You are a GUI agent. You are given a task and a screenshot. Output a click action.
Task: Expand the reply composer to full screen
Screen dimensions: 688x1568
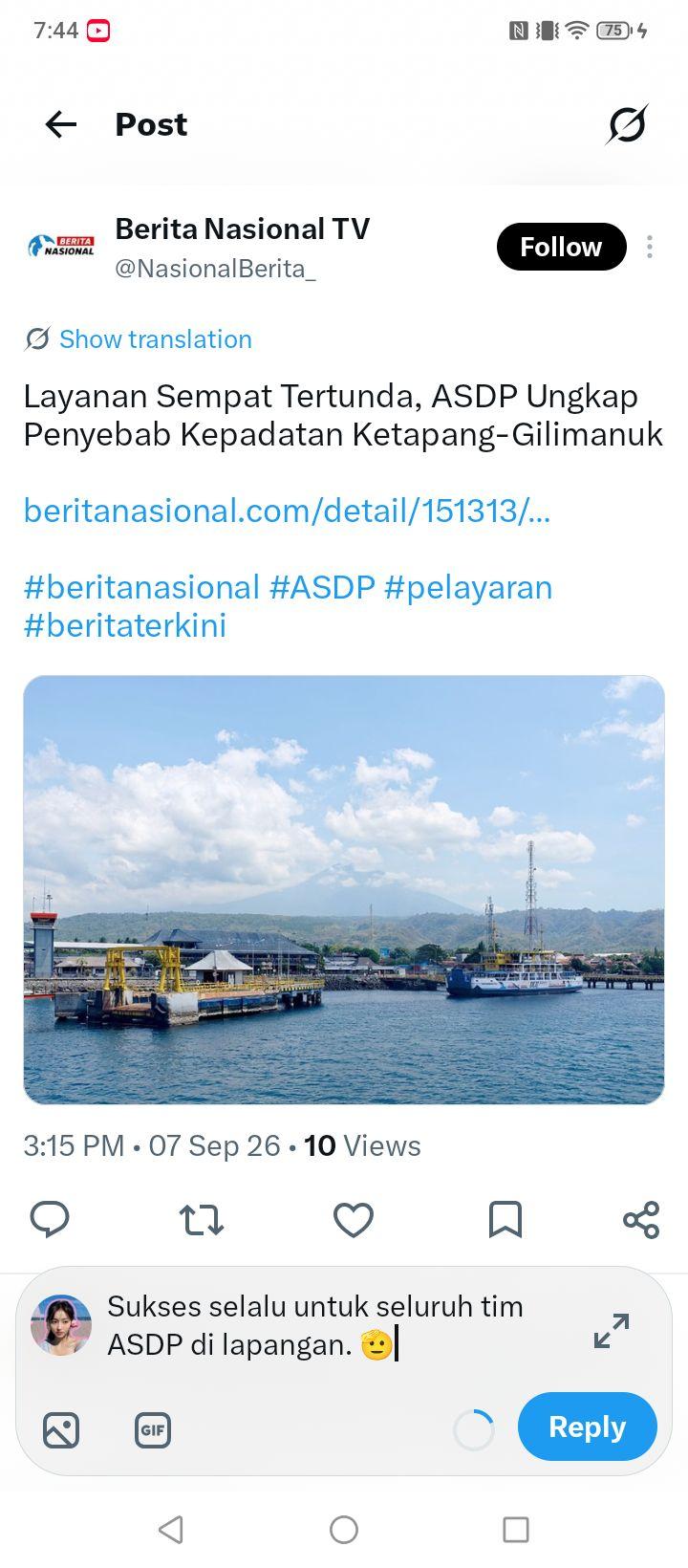pos(612,1330)
